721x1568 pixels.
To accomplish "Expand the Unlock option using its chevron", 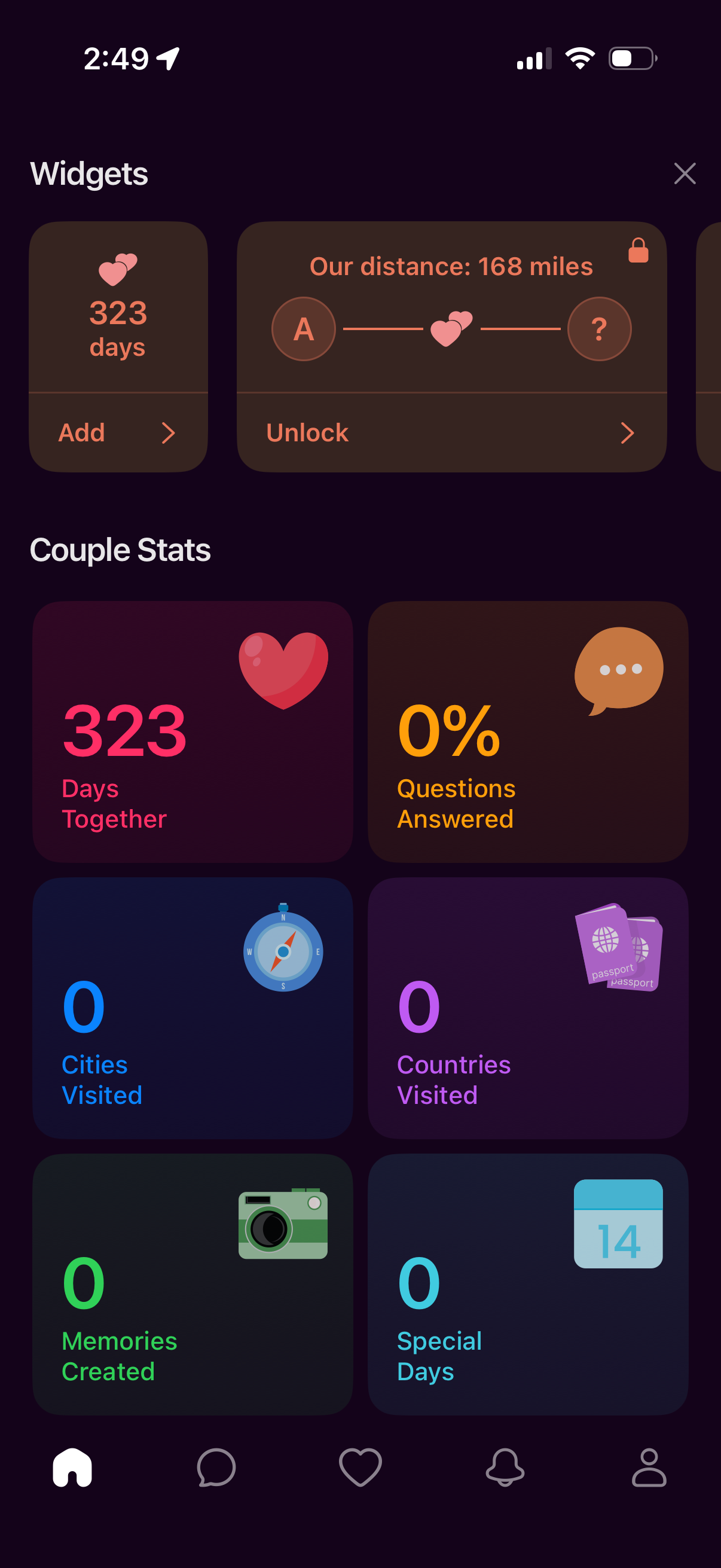I will click(628, 433).
